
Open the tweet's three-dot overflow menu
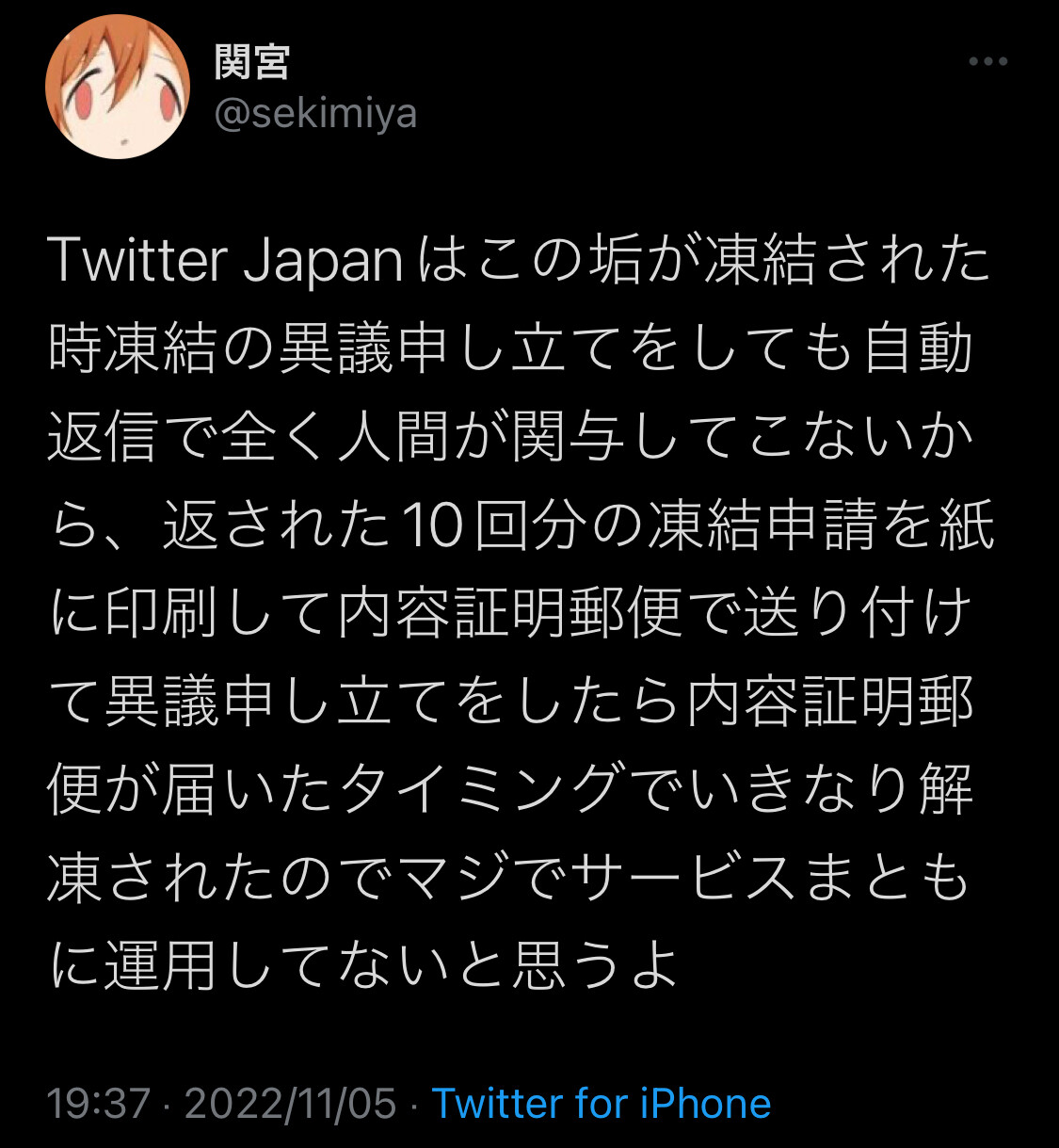[x=988, y=62]
